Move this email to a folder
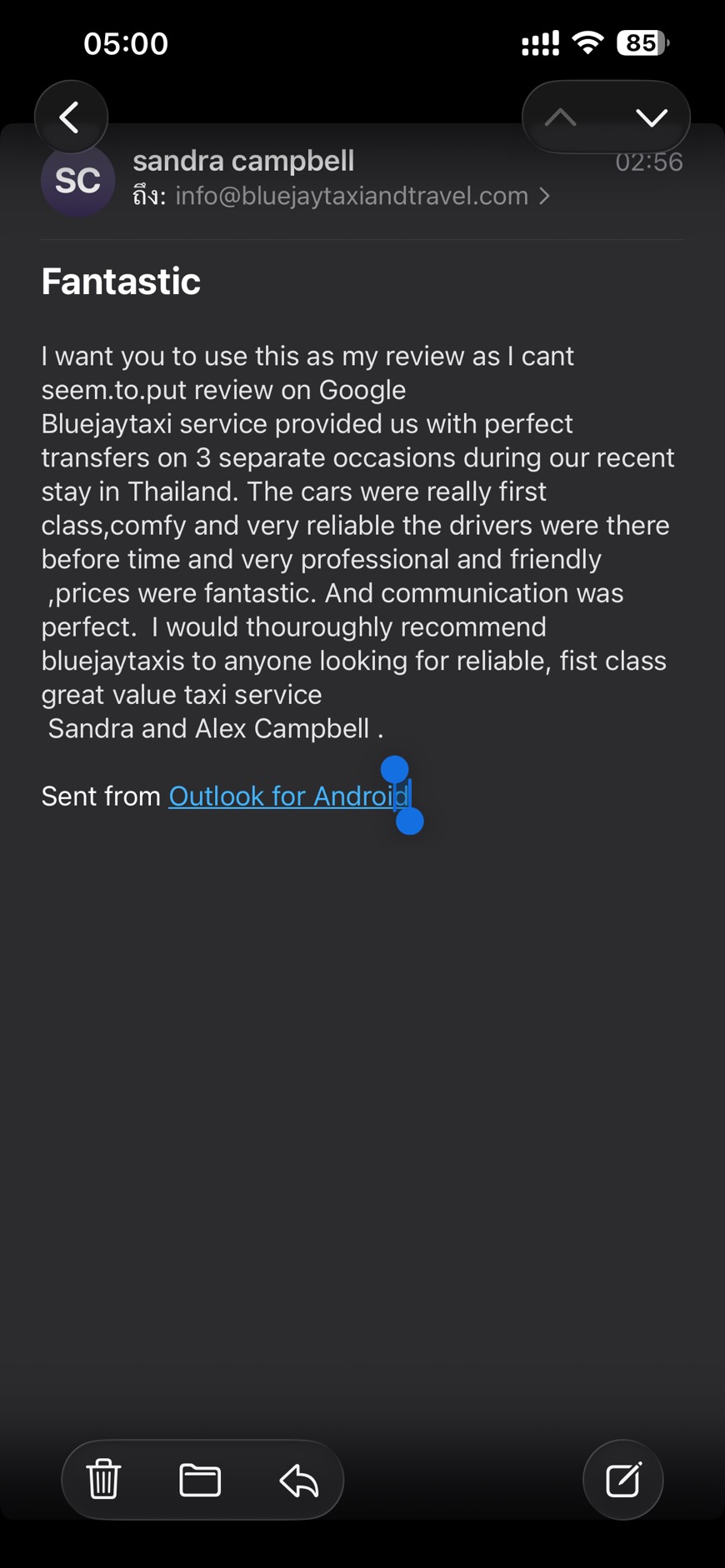Screen dimensions: 725x1568 coord(200,1480)
